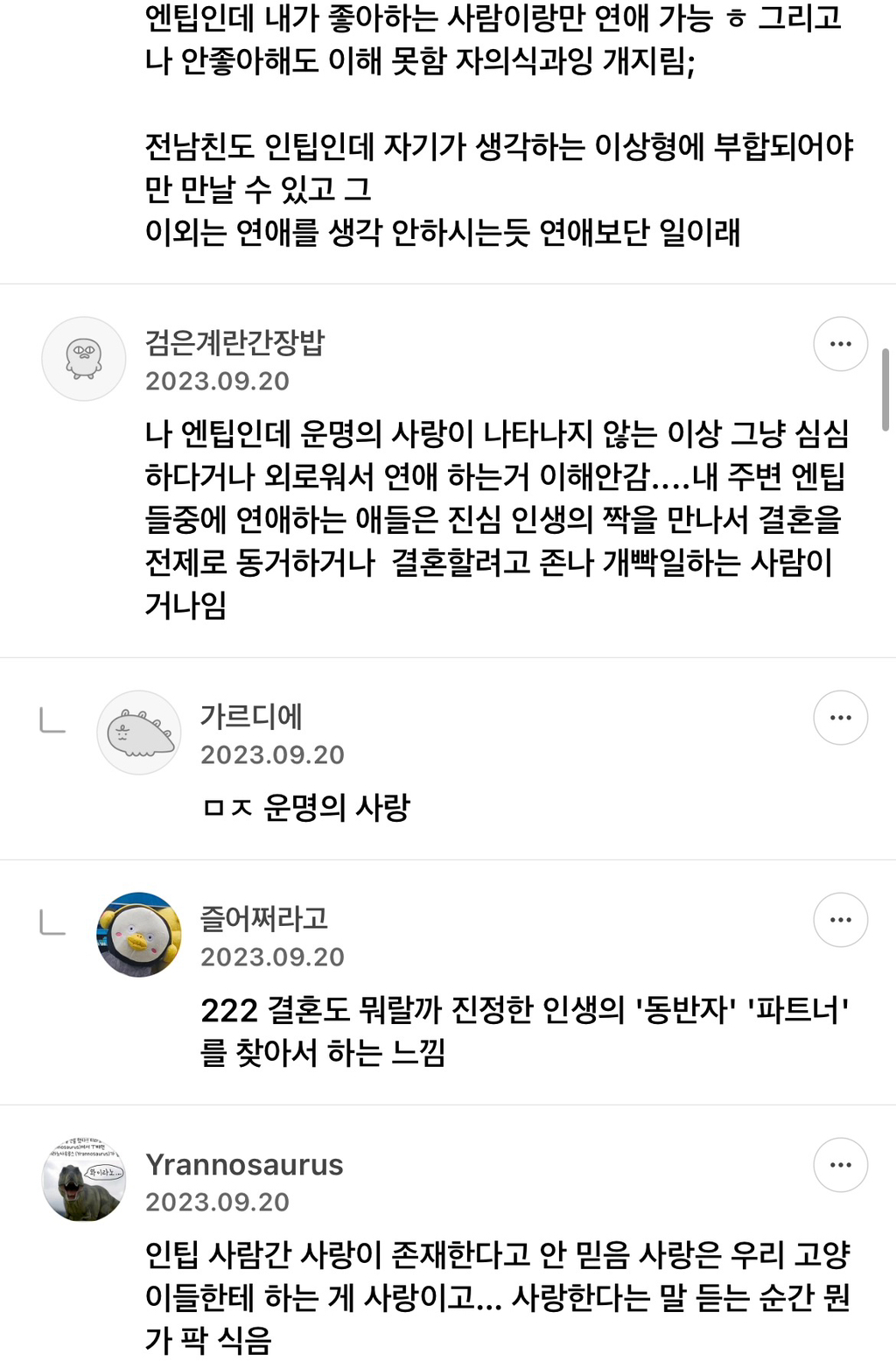Viewport: 896px width, 1361px height.
Task: View Yrannosaurus's dinosaur profile avatar
Action: click(84, 1180)
